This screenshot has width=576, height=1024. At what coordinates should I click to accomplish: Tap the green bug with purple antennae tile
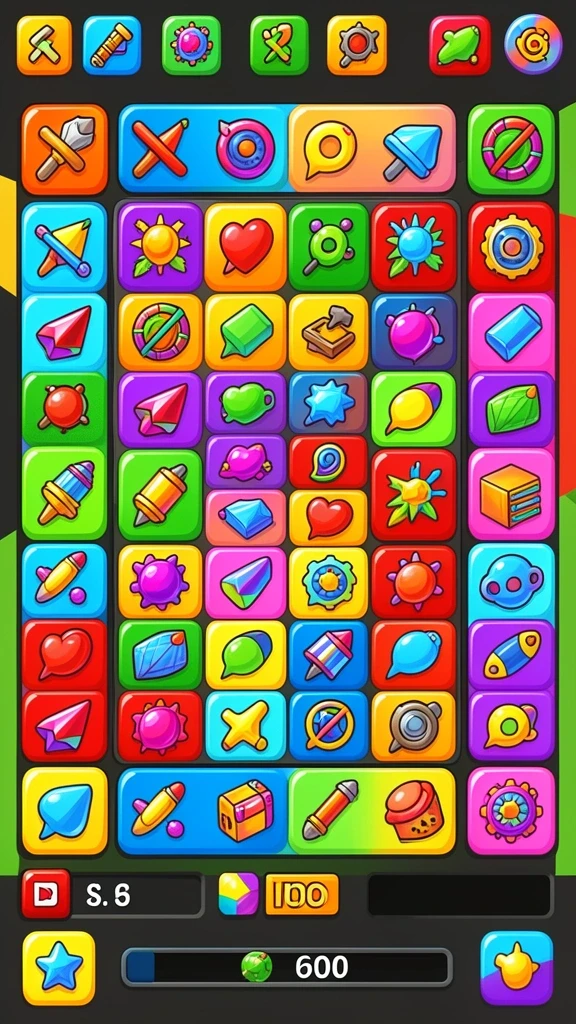point(328,247)
